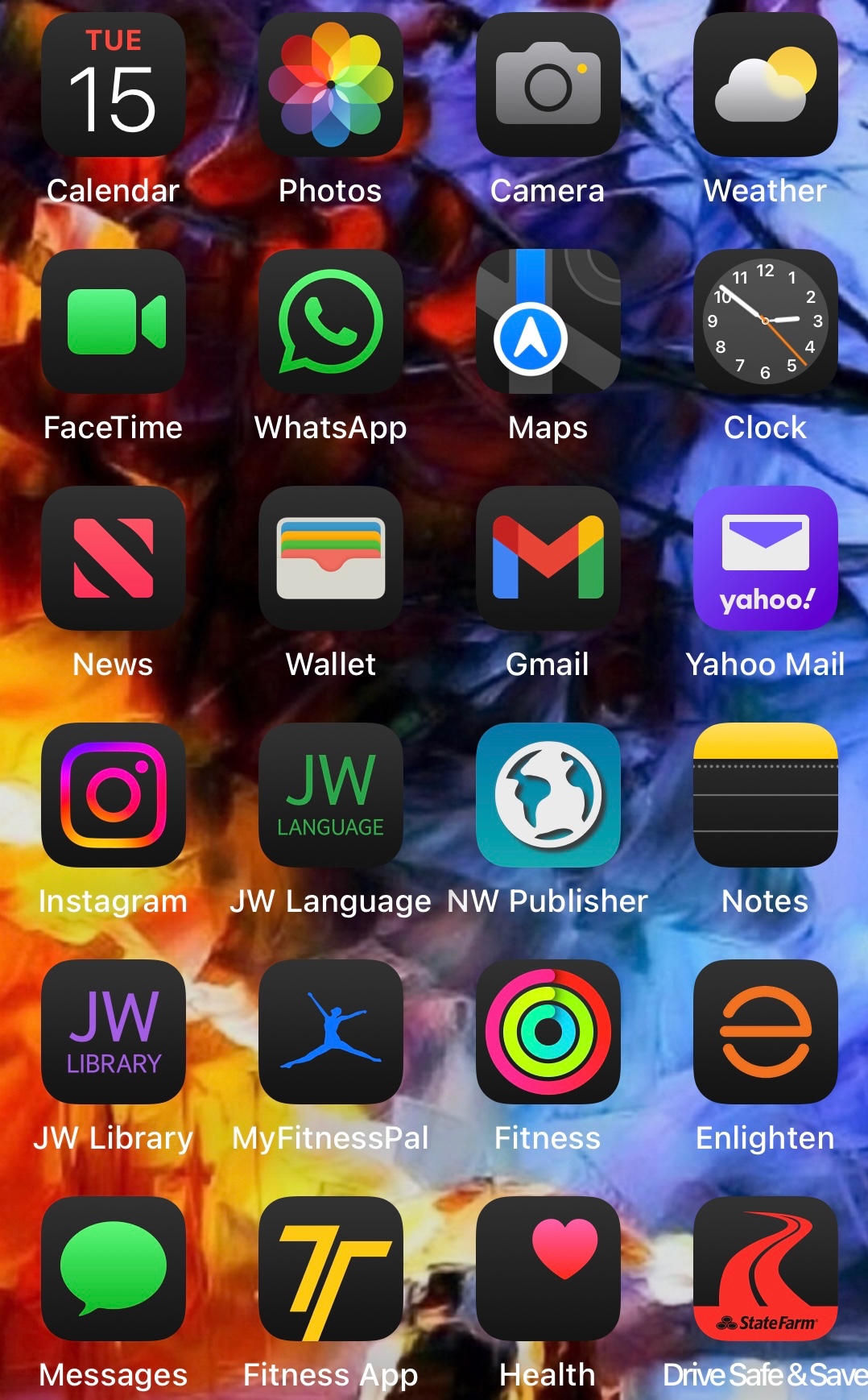Launch Gmail
Screen dimensions: 868x1400
[548, 558]
